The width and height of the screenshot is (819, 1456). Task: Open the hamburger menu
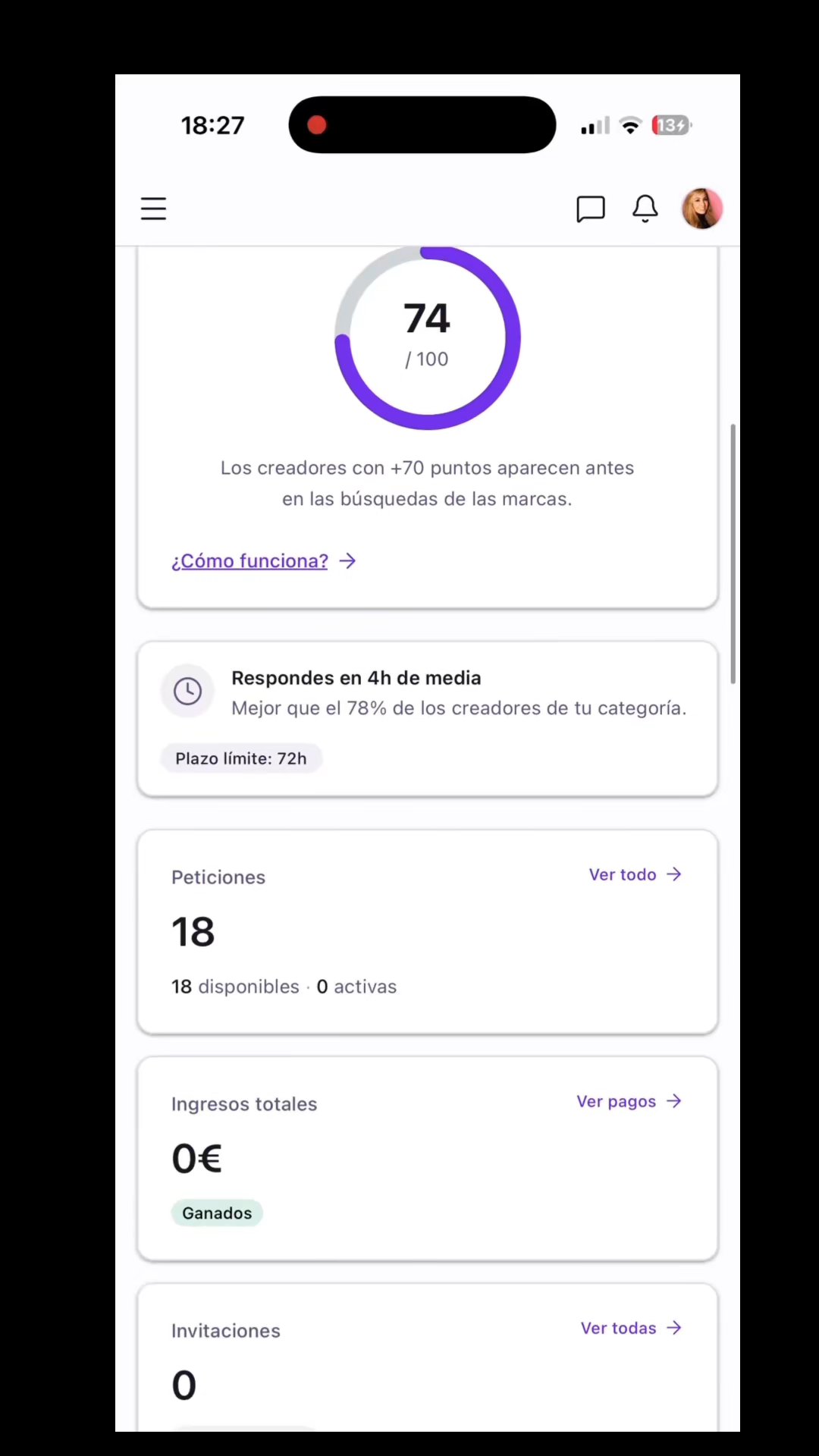153,209
